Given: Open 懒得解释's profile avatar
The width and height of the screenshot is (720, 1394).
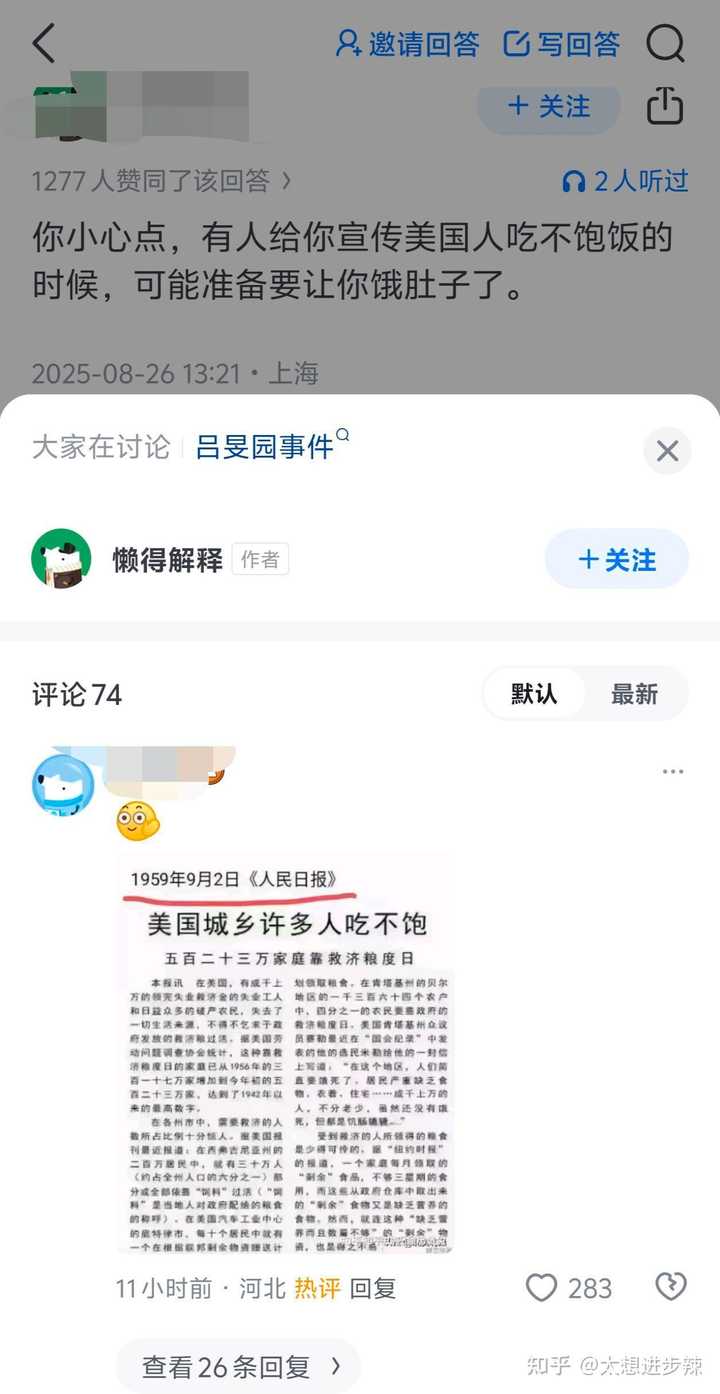Looking at the screenshot, I should point(62,559).
